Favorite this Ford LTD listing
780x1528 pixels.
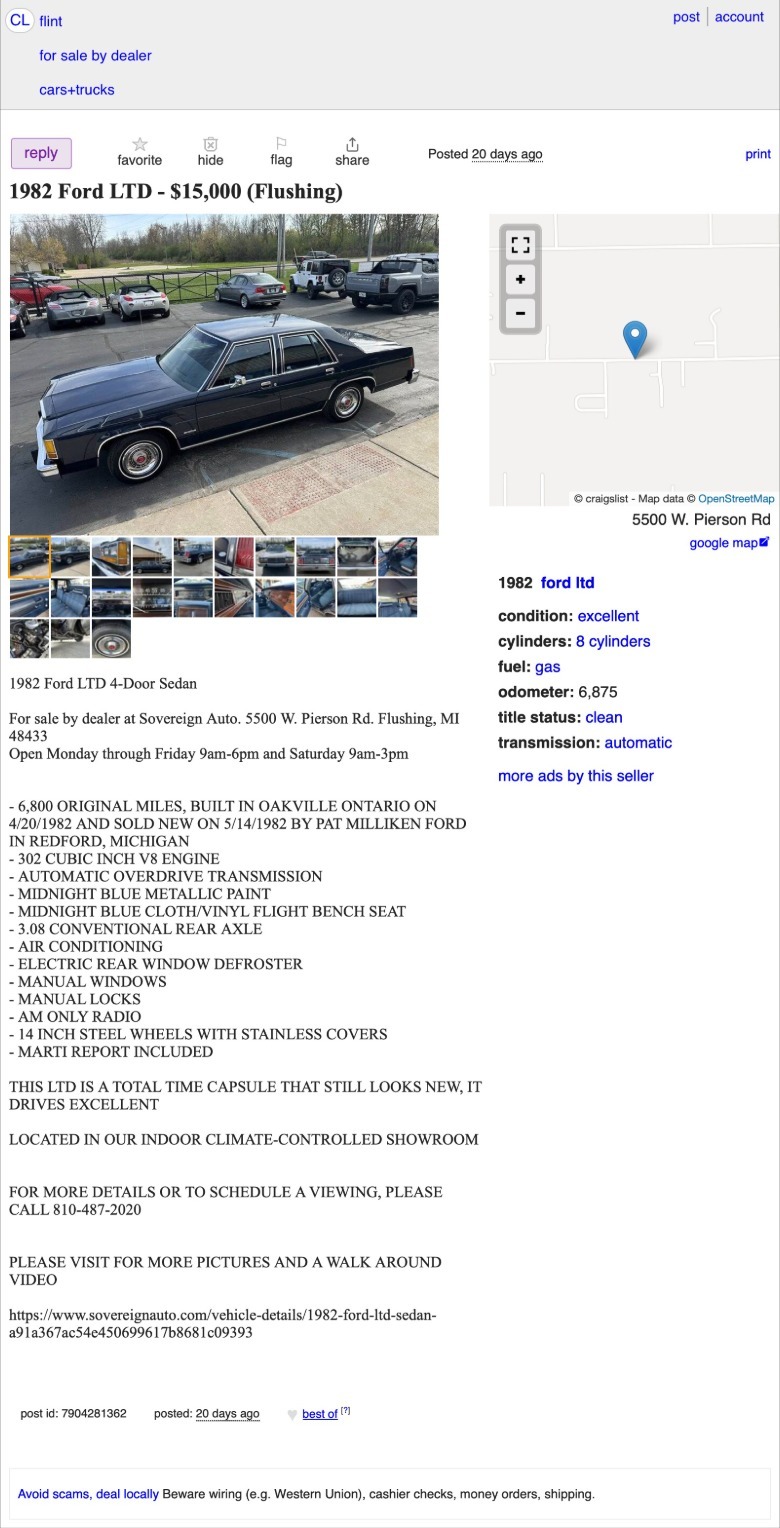(139, 151)
